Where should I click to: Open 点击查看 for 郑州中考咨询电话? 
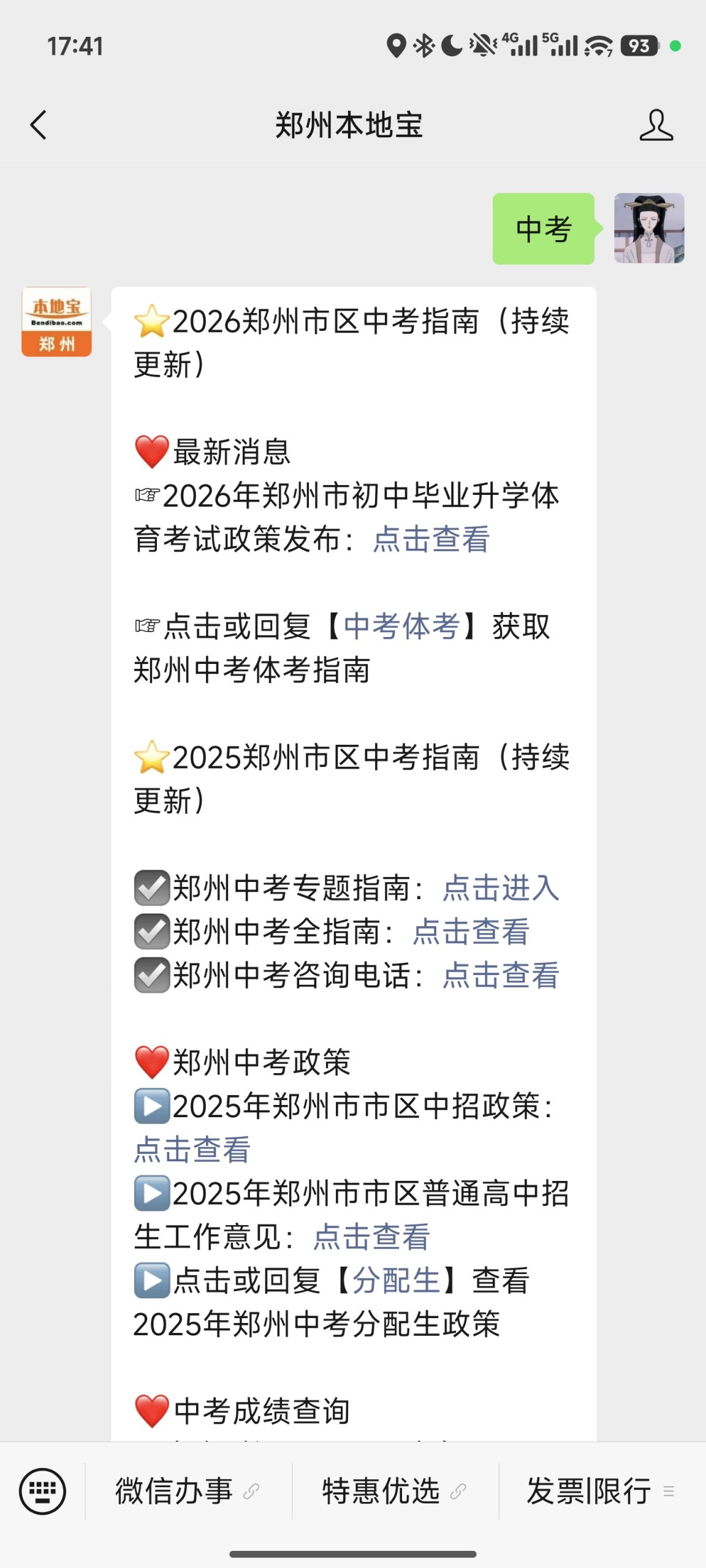pyautogui.click(x=501, y=975)
